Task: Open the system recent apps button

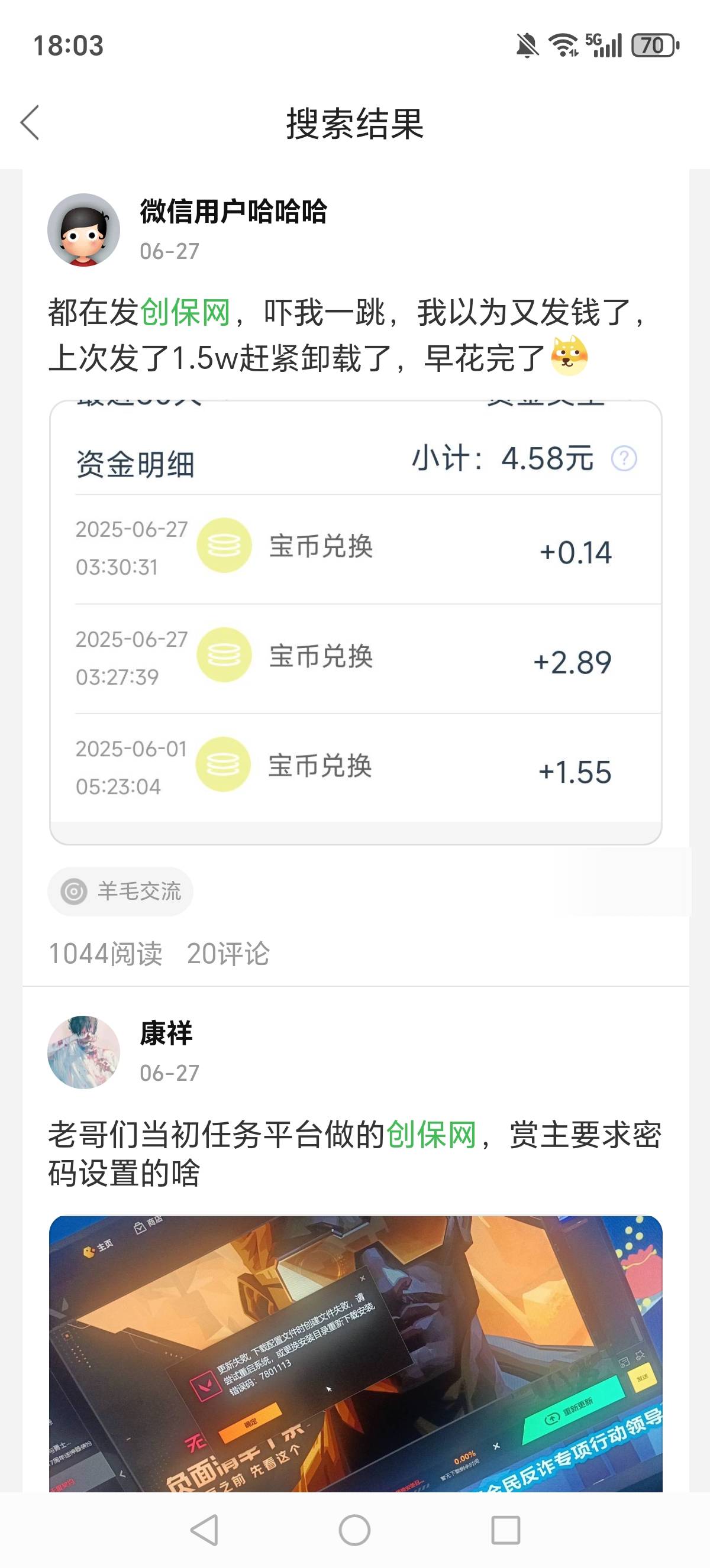Action: 505,1530
